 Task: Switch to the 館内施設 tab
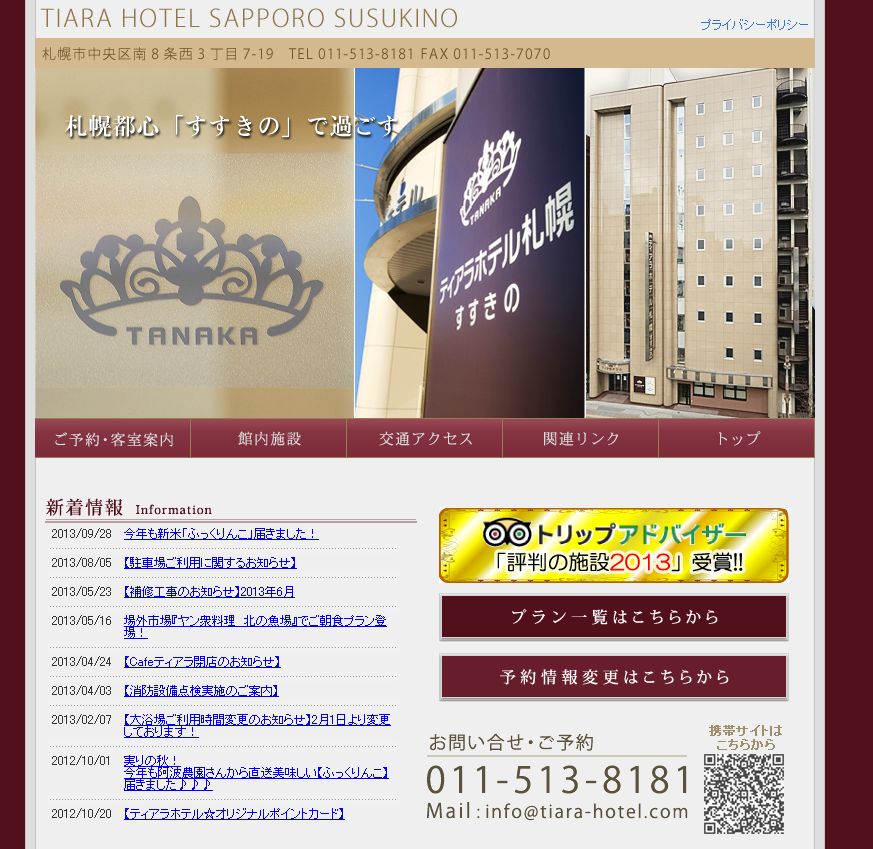tap(269, 439)
